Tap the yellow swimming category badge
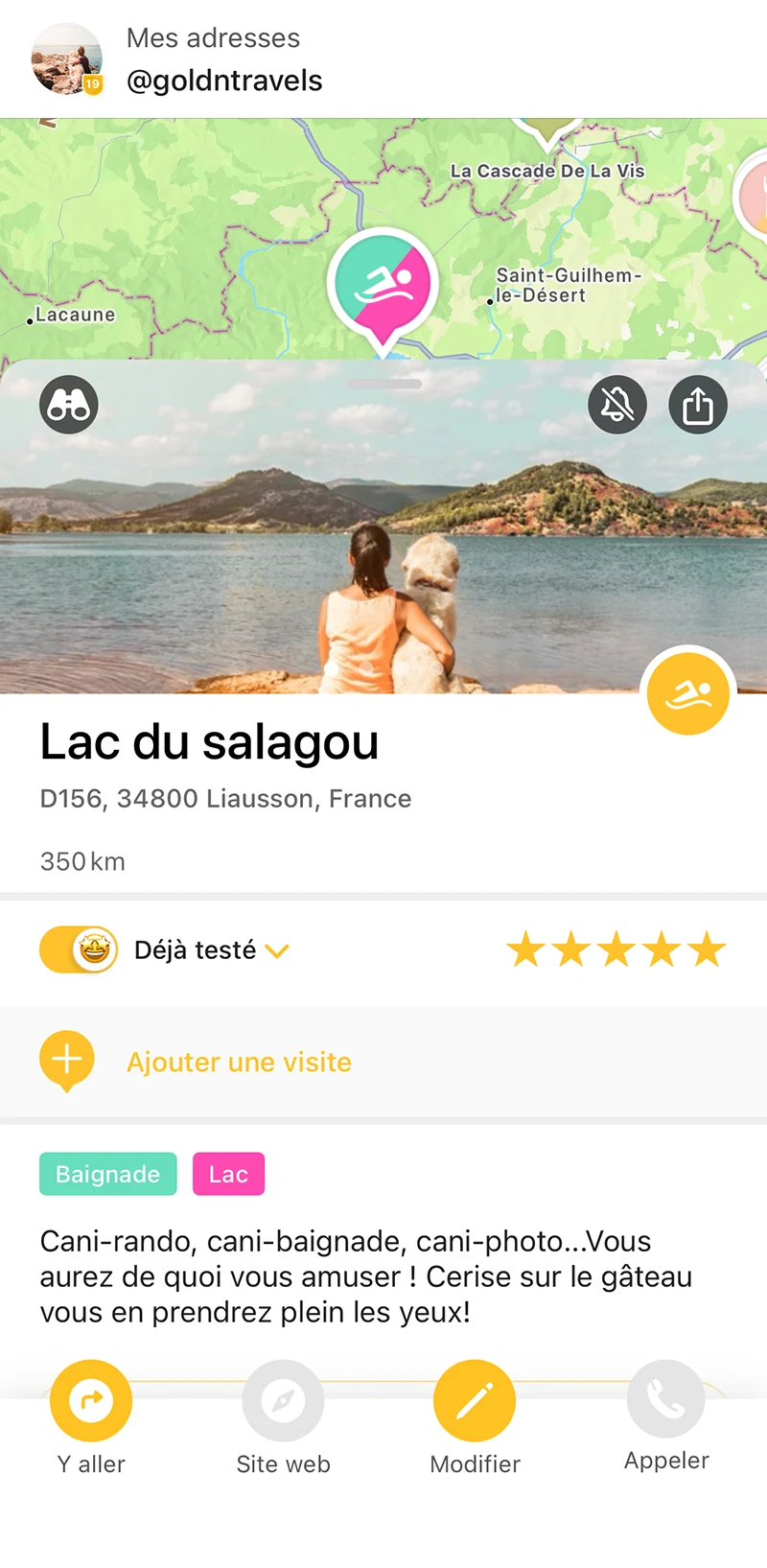Screen dimensions: 767x1568 click(688, 694)
